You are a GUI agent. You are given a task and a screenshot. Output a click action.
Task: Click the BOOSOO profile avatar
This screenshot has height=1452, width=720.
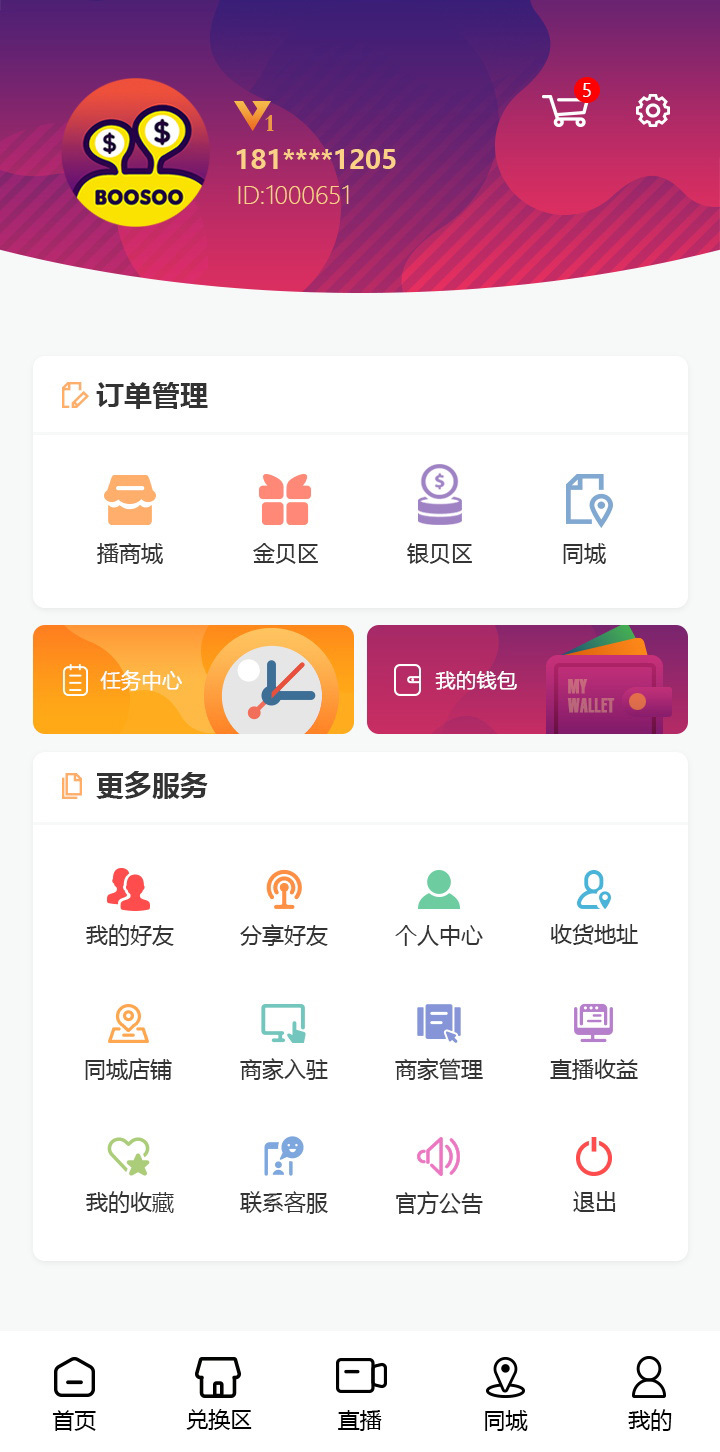point(135,153)
